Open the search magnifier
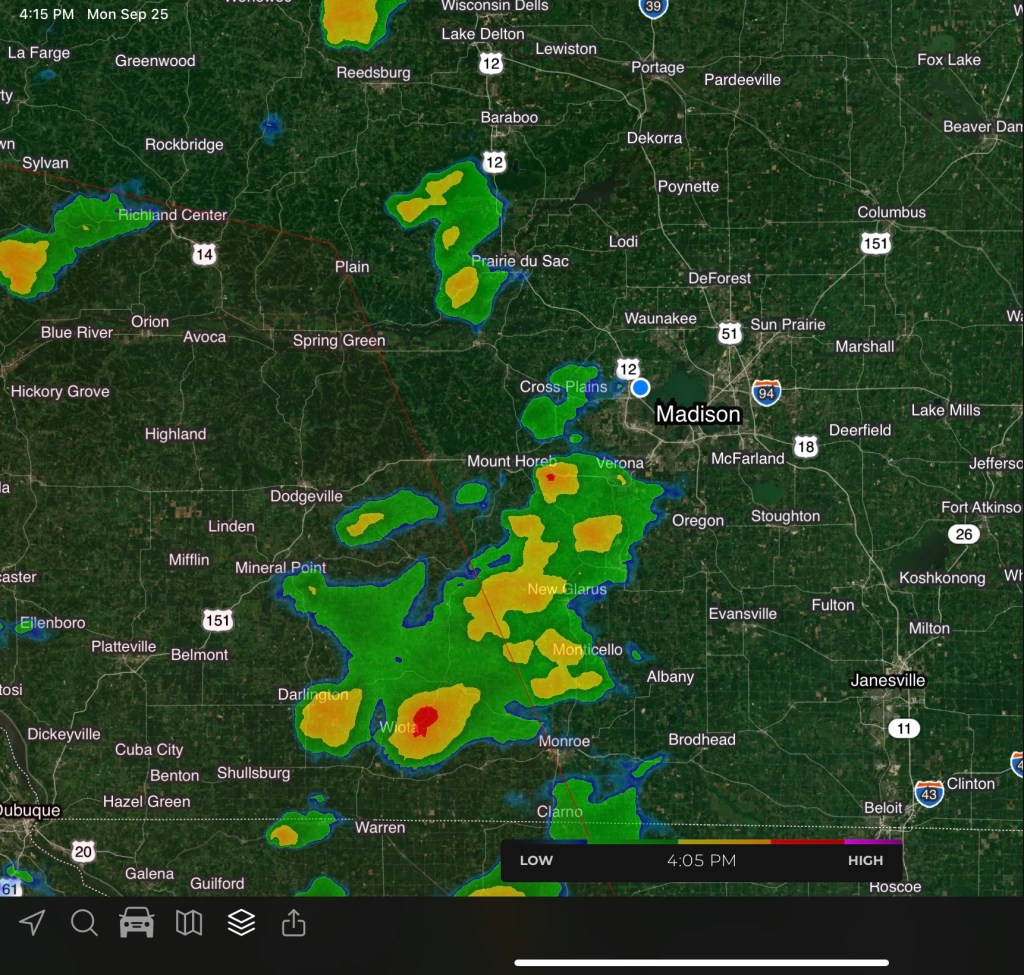Screen dimensions: 1024x975 (84, 922)
